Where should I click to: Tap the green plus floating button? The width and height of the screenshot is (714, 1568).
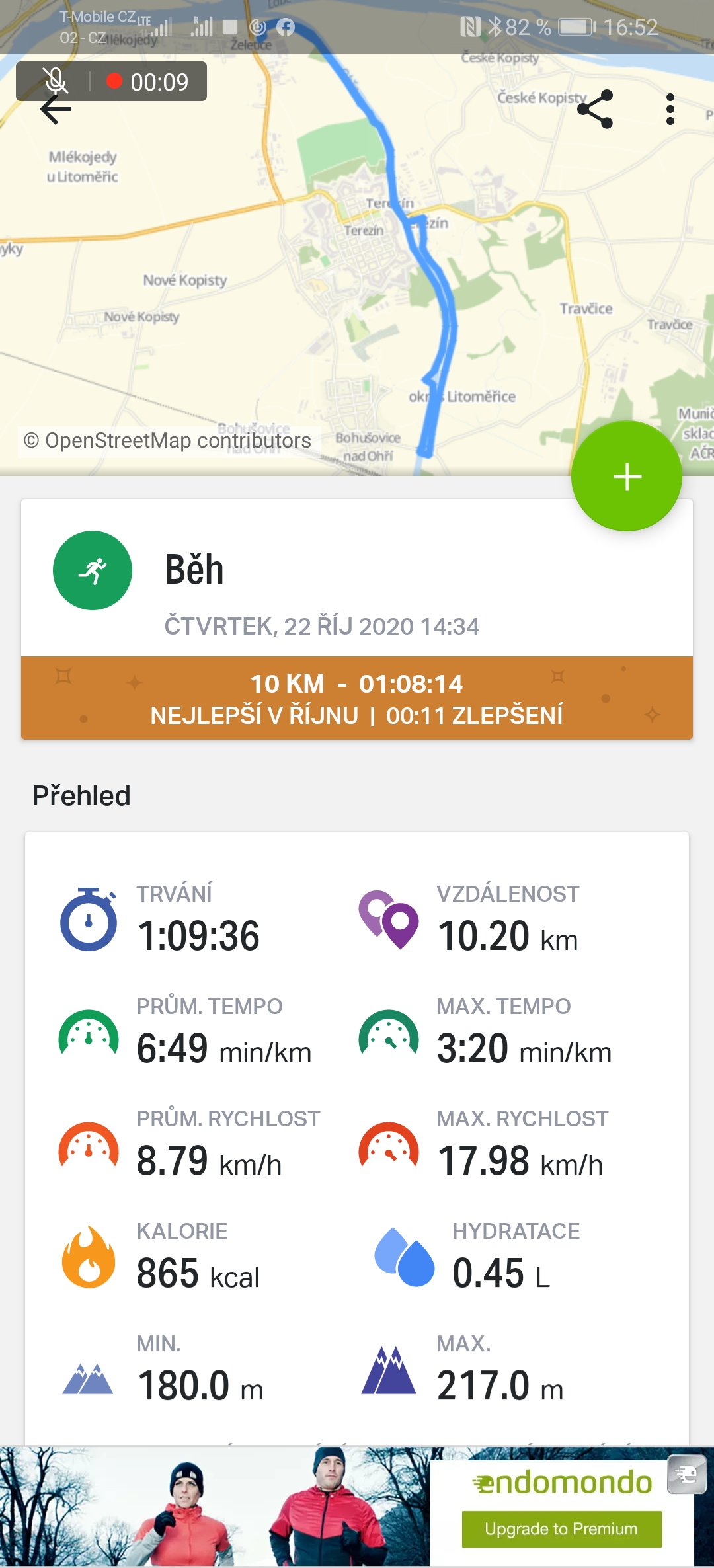[x=627, y=476]
